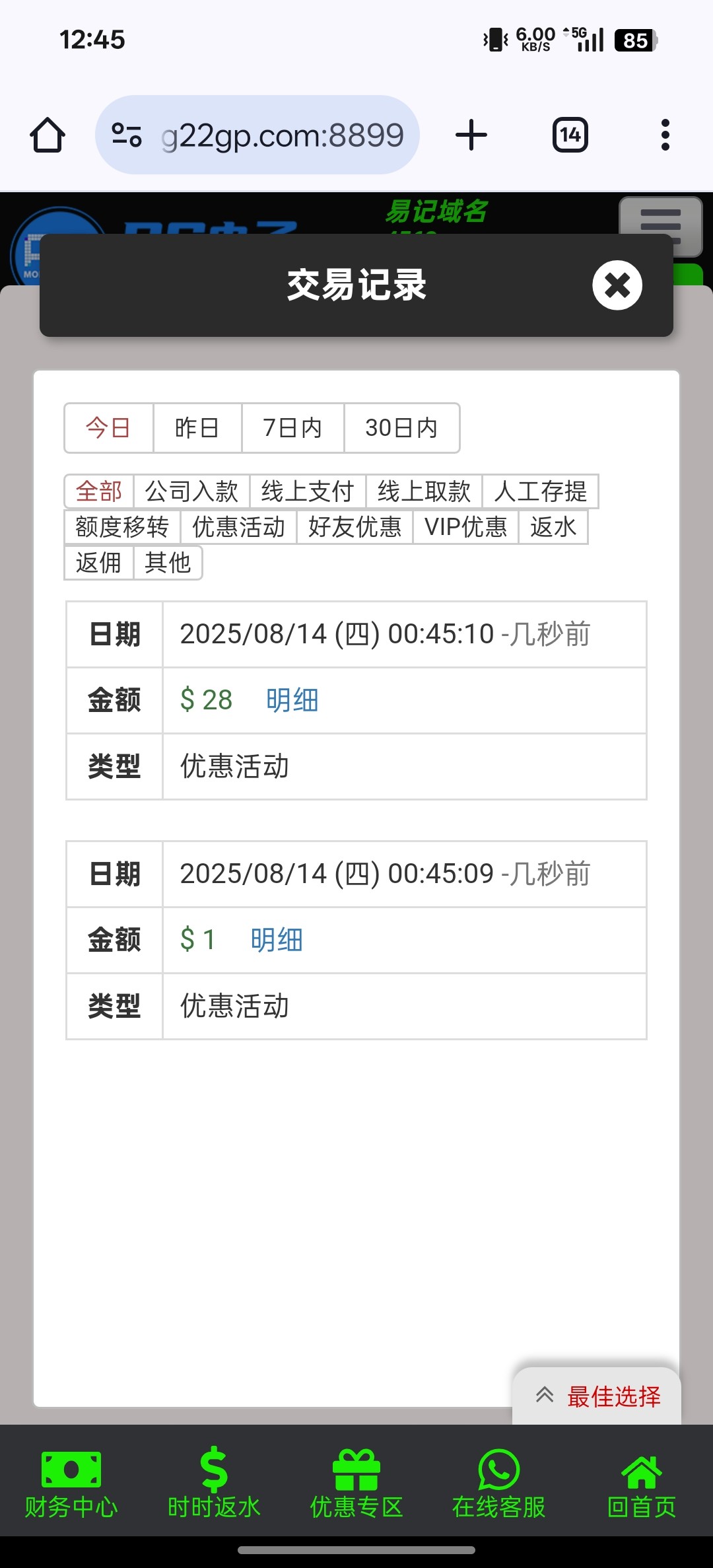713x1568 pixels.
Task: Show VIP优惠 transactions
Action: (465, 527)
